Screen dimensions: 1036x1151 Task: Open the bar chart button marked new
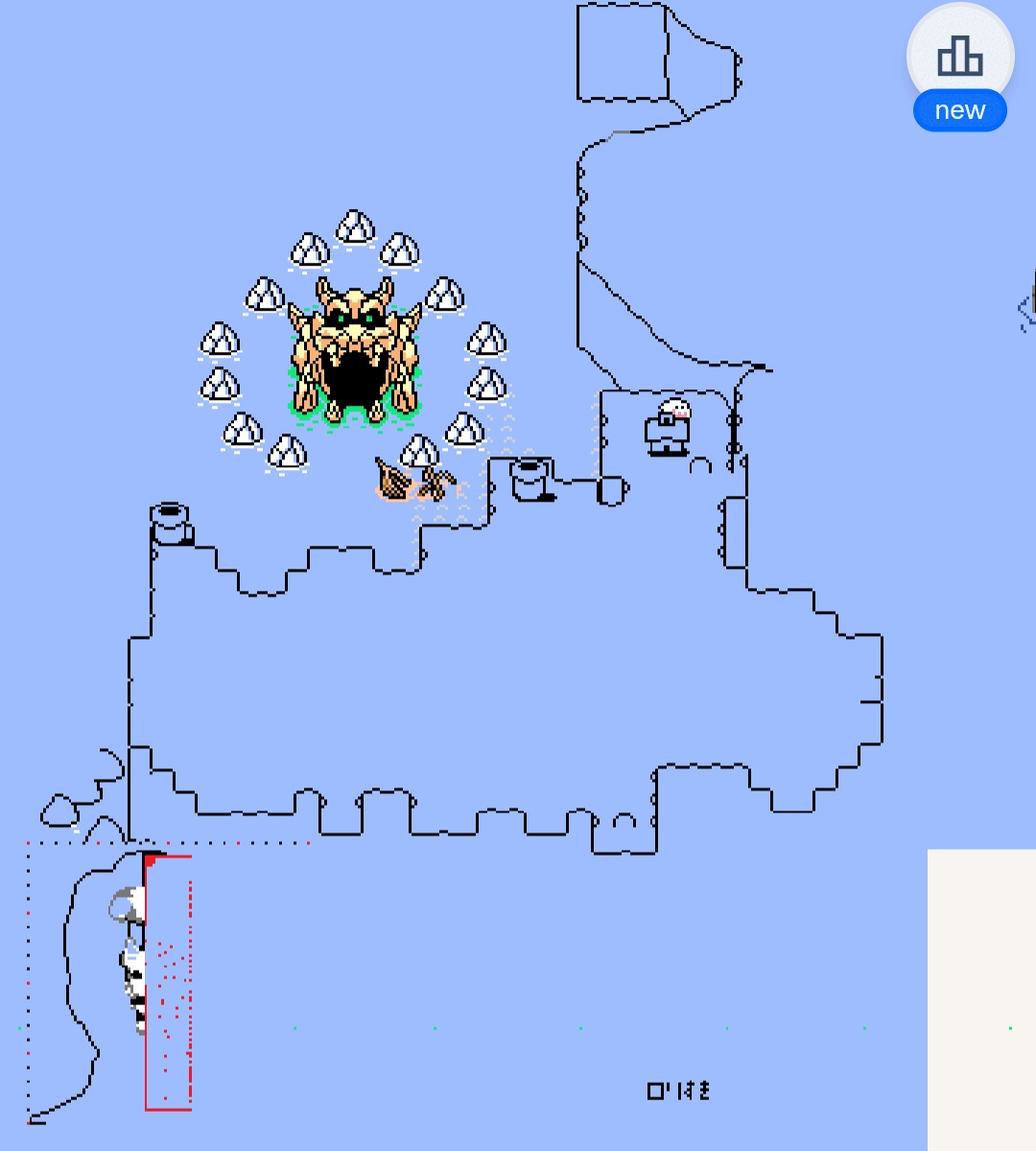960,59
